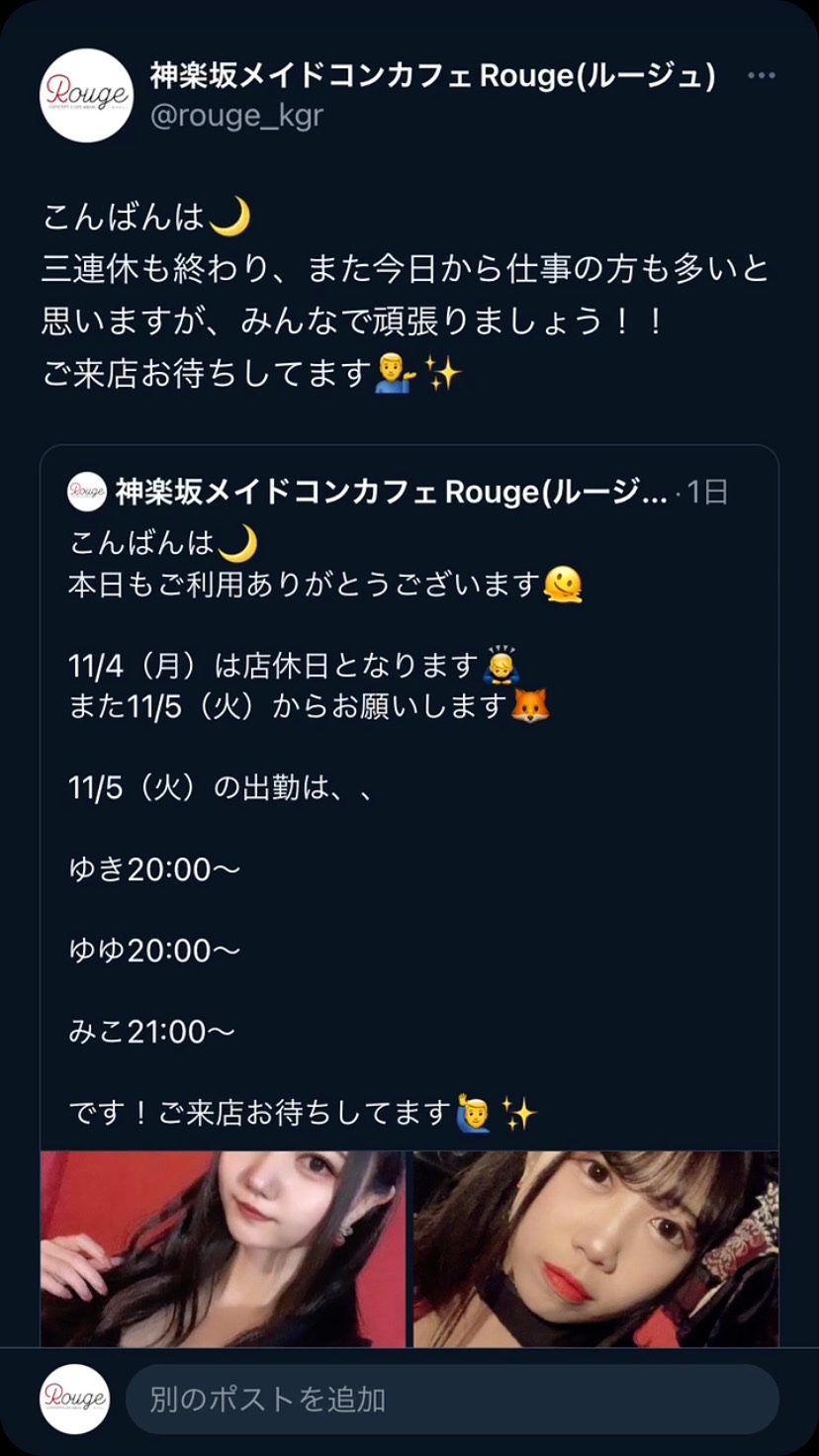Open the Rouge profile avatar at top

pos(86,95)
